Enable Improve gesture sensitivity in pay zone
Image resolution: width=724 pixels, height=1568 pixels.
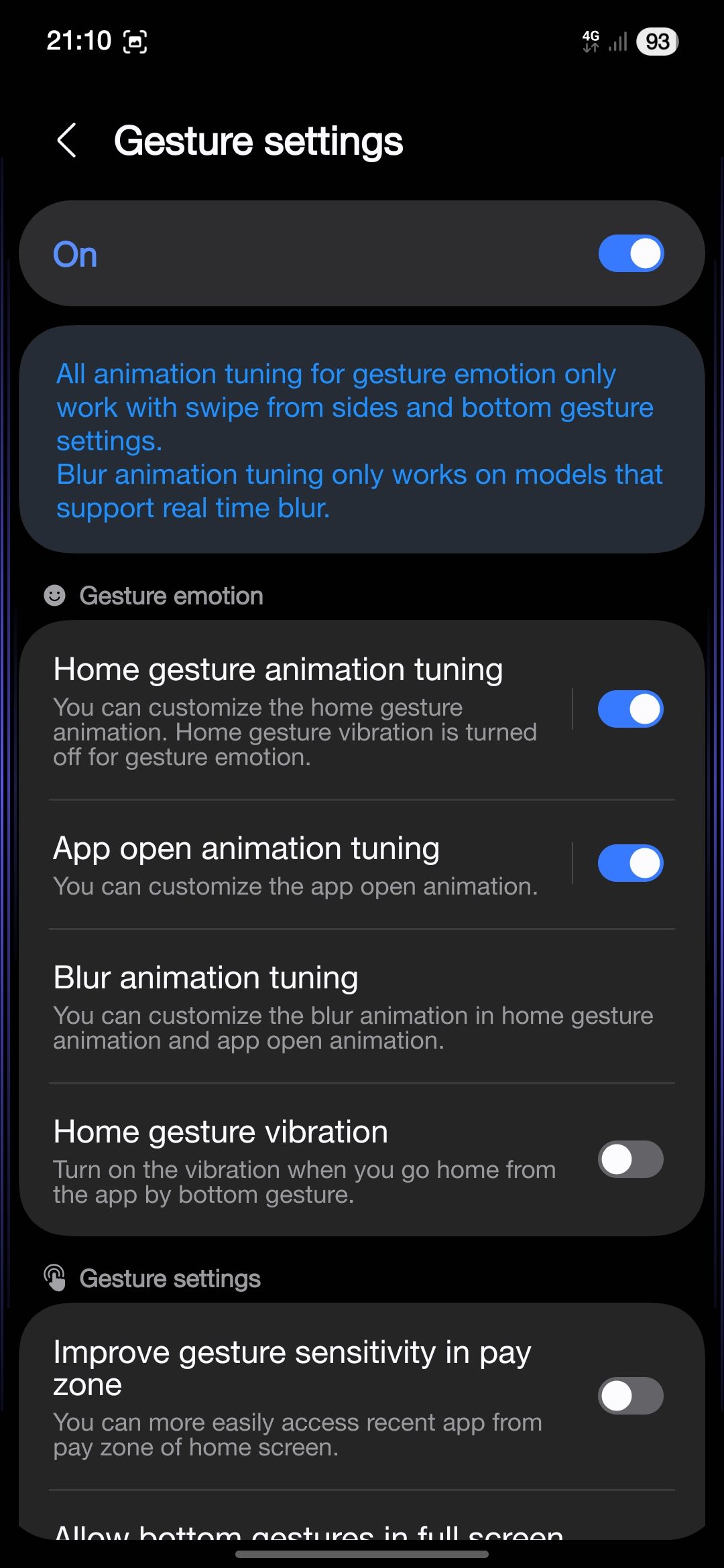(x=630, y=1396)
